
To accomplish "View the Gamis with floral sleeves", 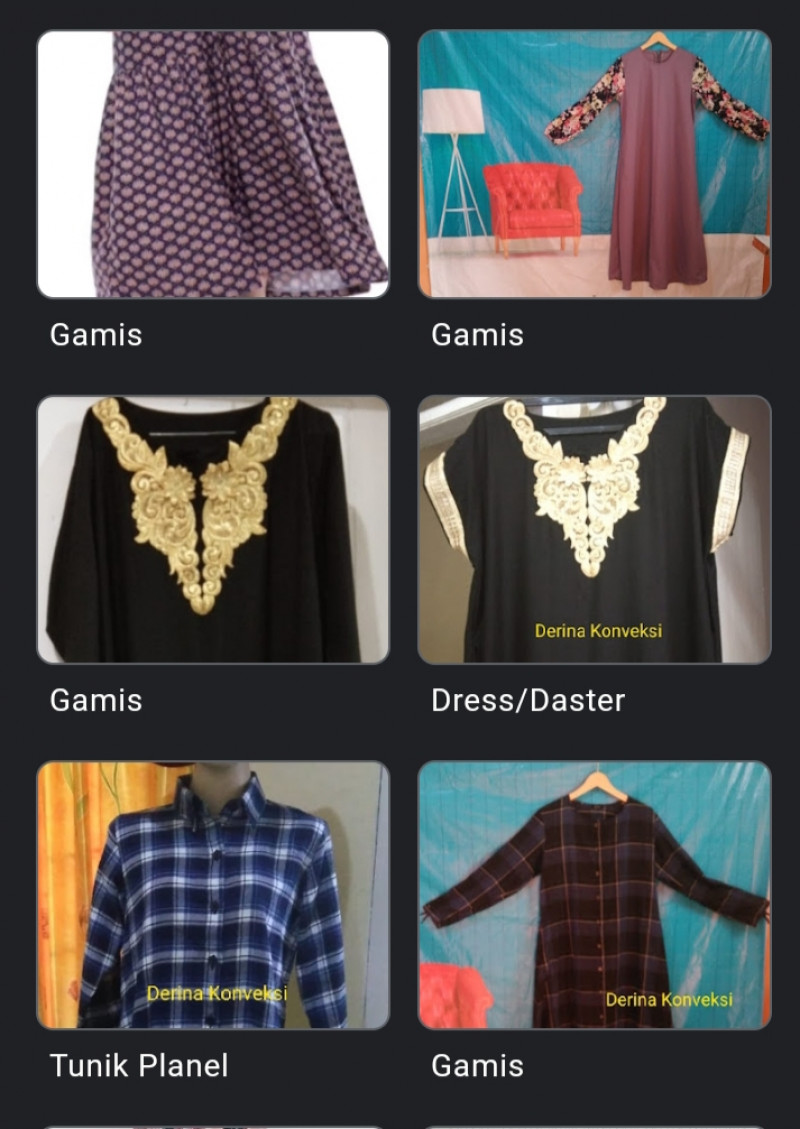I will pos(594,165).
